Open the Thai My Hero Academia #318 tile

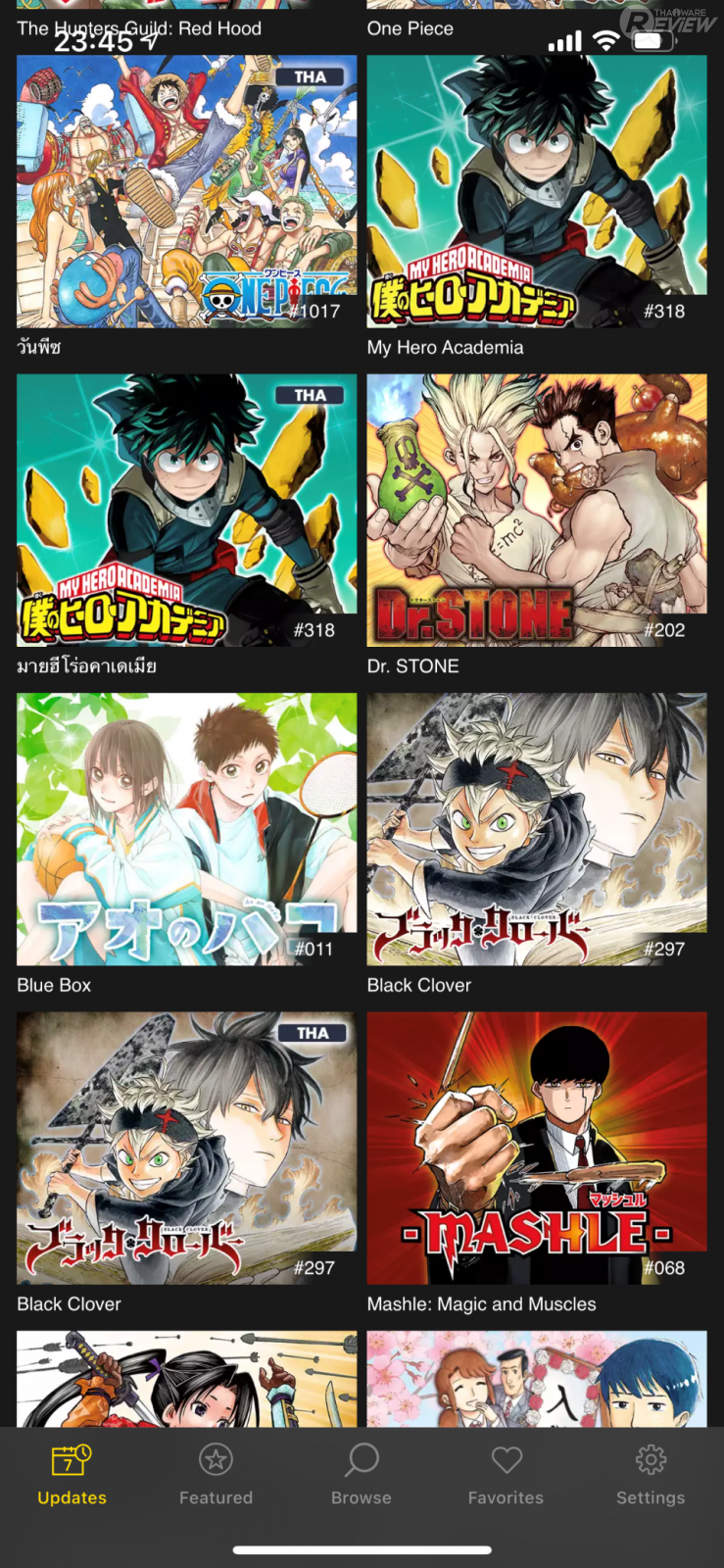(186, 510)
